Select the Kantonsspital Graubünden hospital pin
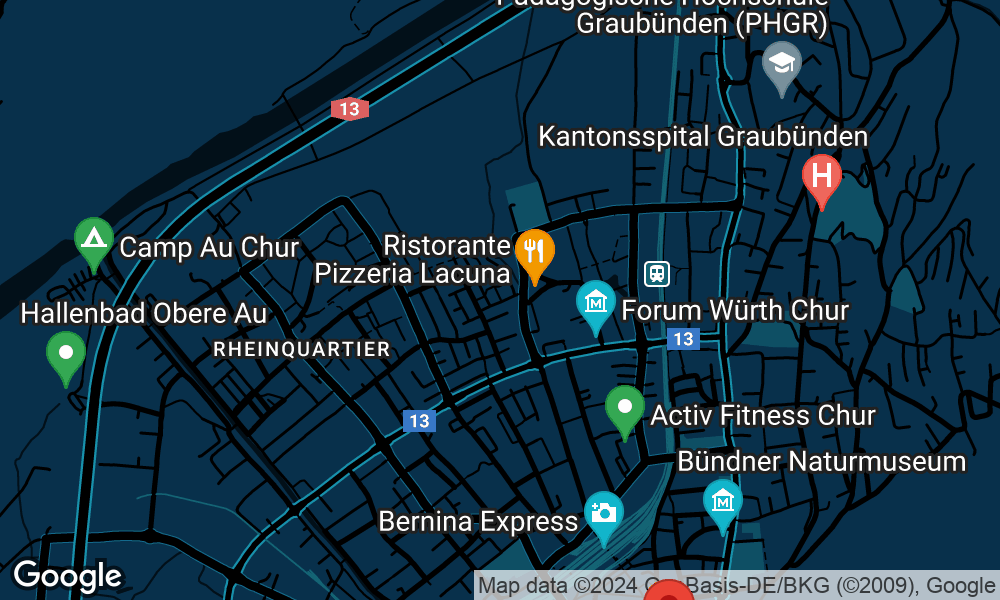Image resolution: width=1000 pixels, height=600 pixels. (x=821, y=177)
